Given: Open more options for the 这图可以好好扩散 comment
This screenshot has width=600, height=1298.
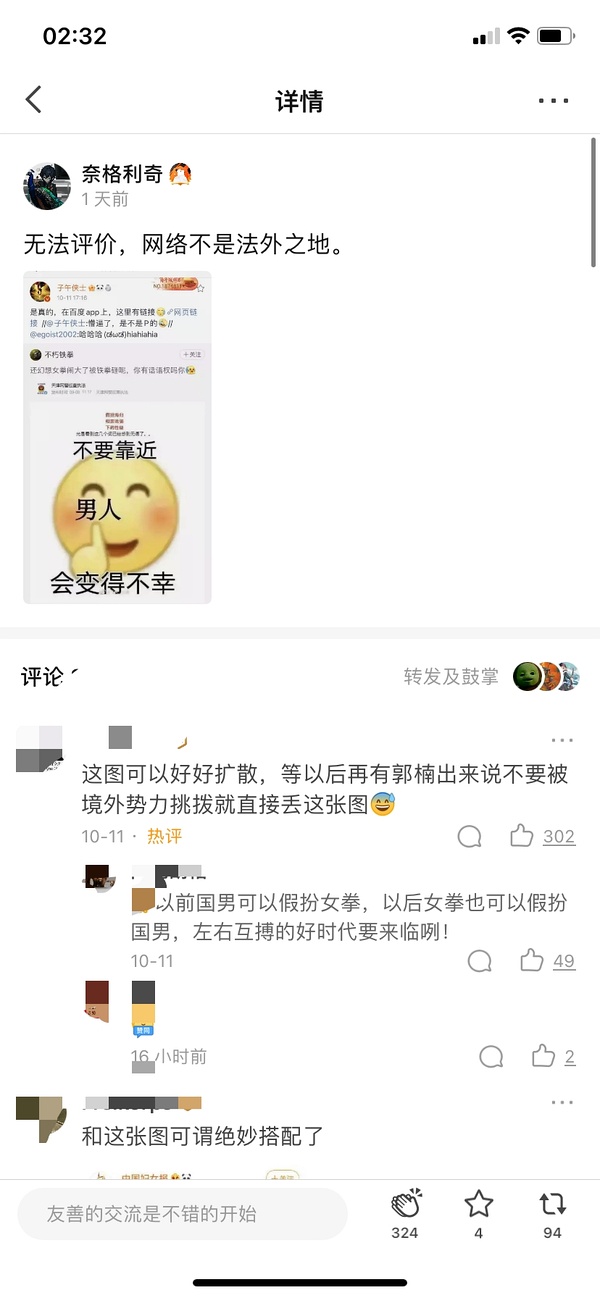Looking at the screenshot, I should pos(562,741).
